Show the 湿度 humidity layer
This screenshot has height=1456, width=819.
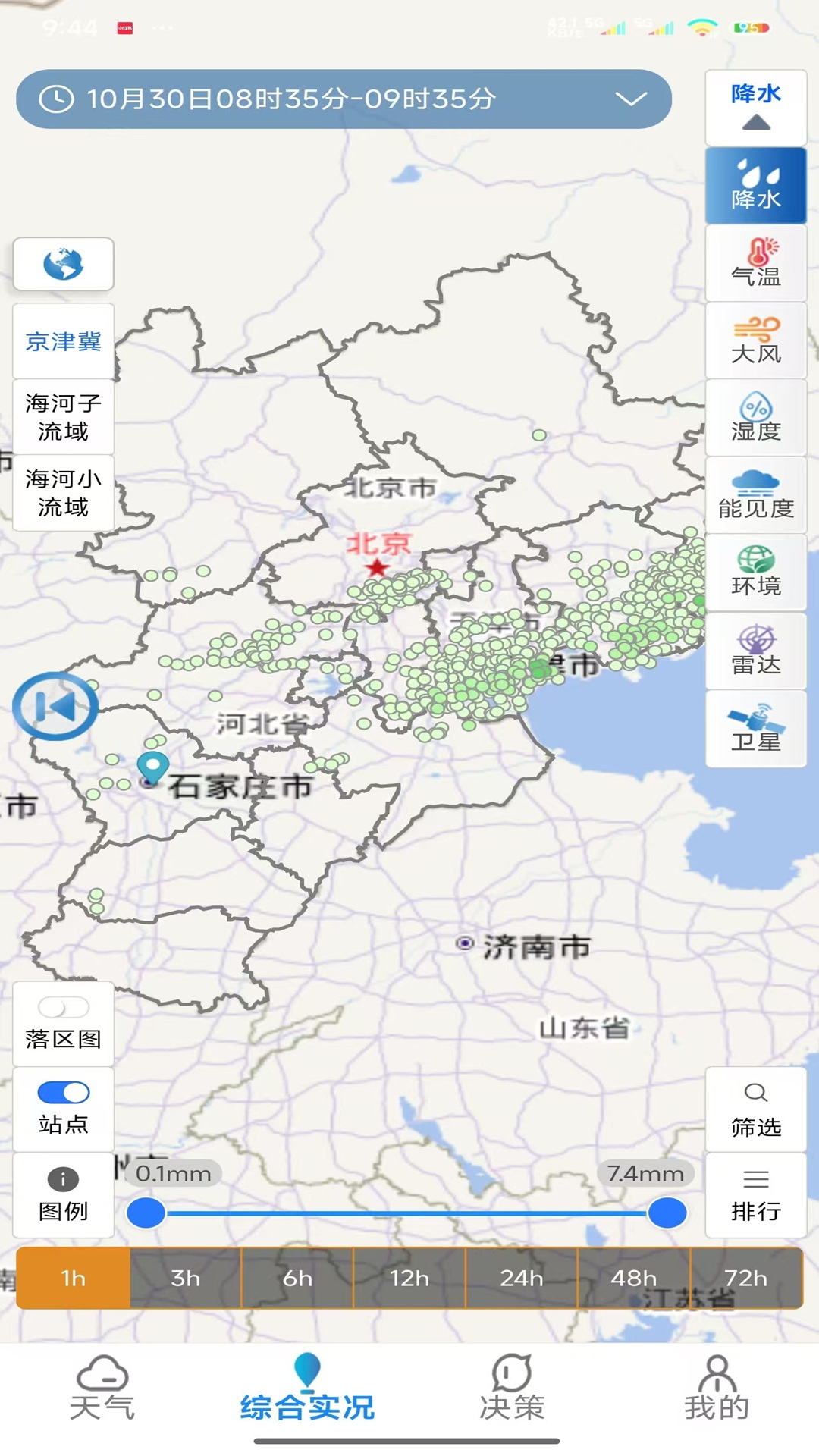(755, 418)
